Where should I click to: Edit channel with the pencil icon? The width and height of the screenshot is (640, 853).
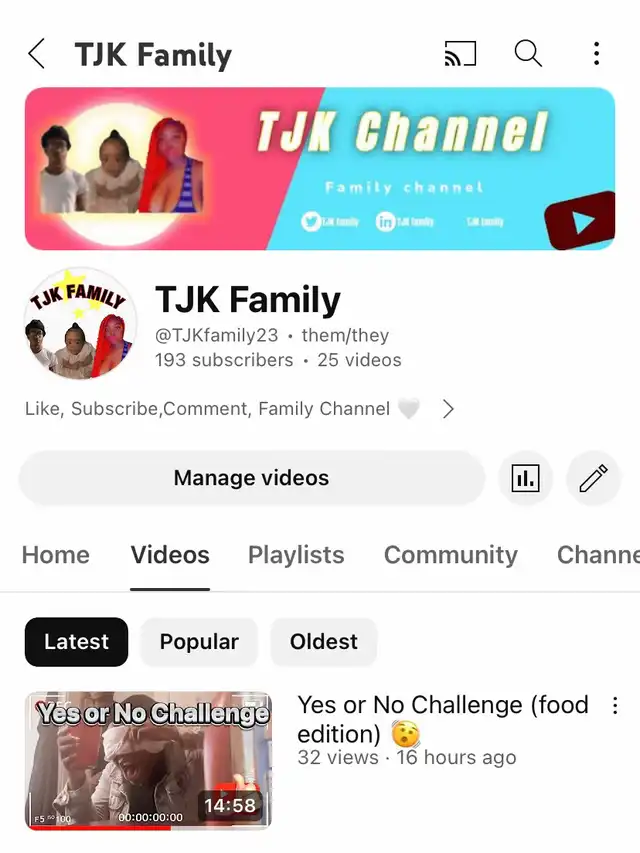coord(593,479)
